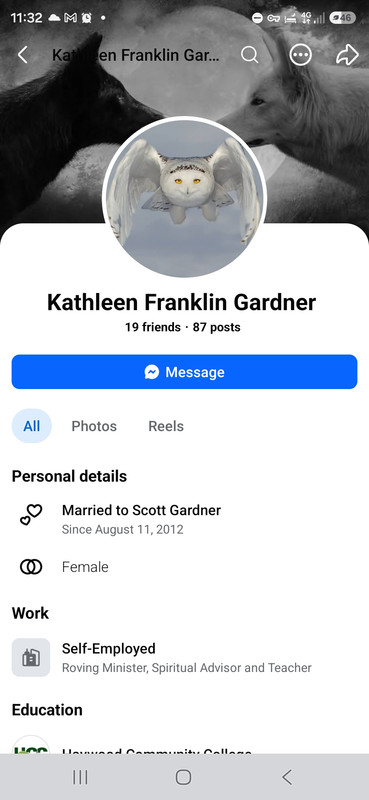Viewport: 369px width, 800px height.
Task: Select the All tab
Action: [x=32, y=426]
